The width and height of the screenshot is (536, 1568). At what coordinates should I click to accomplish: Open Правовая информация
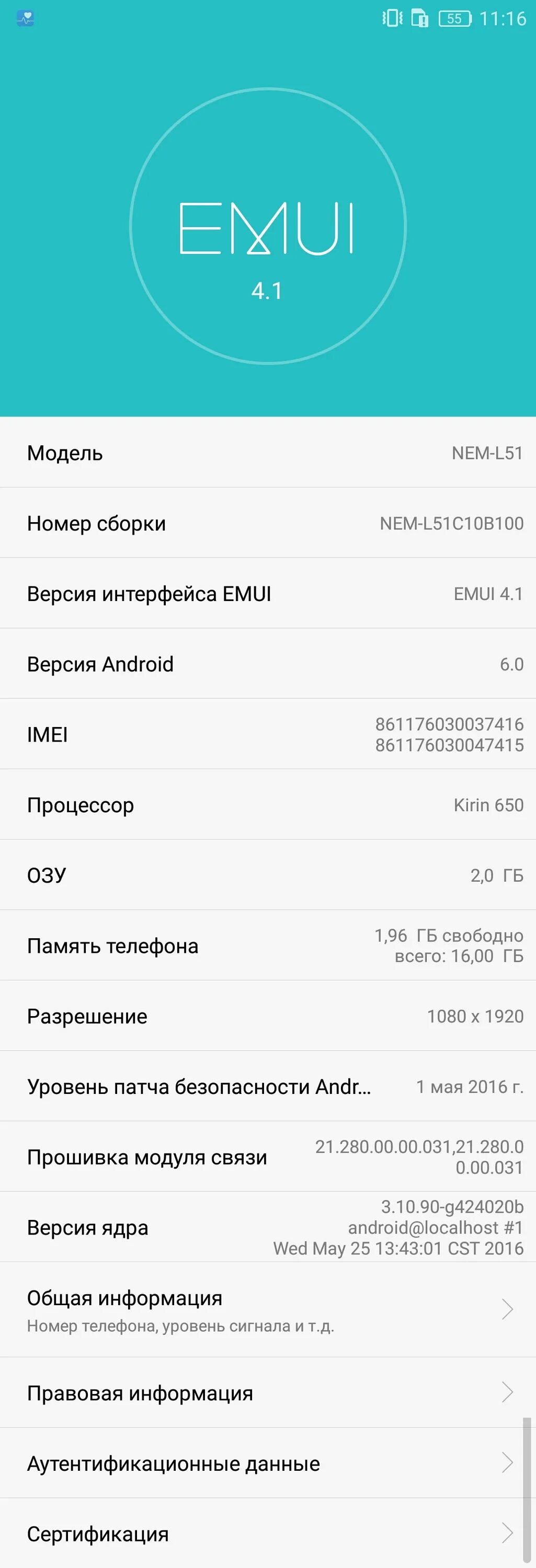click(268, 1393)
